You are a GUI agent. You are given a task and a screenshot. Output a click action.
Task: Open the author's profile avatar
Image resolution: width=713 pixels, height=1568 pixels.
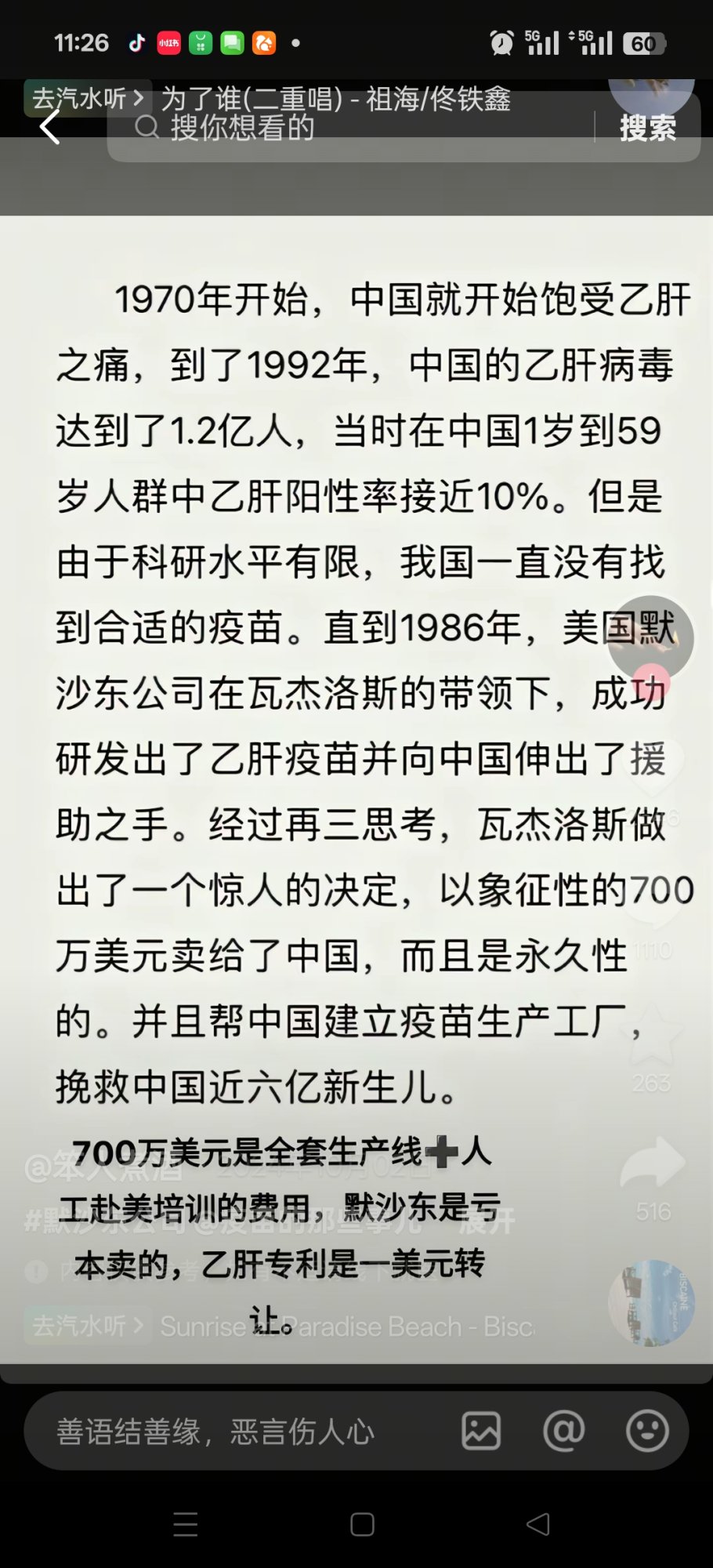pos(650,638)
